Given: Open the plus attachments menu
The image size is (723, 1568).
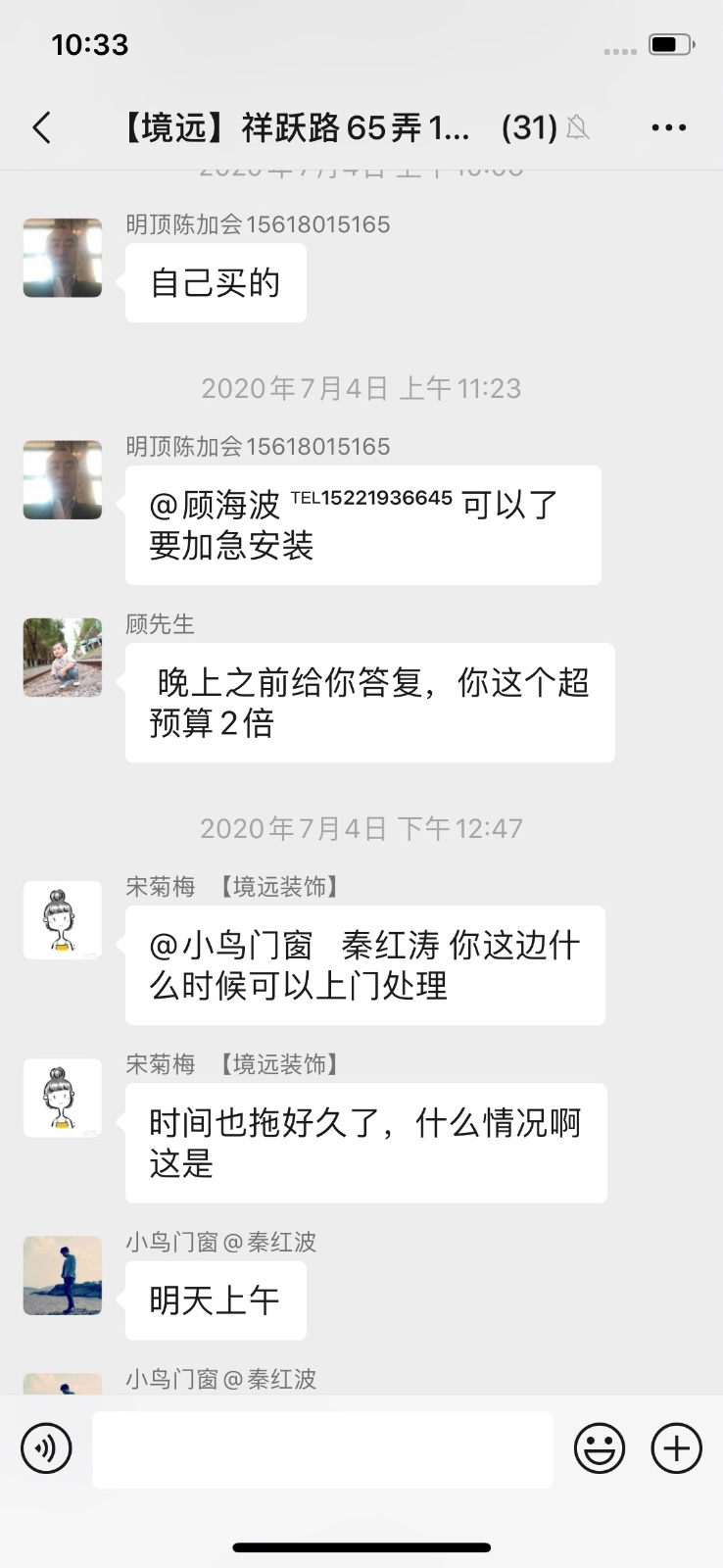Looking at the screenshot, I should pos(676,1448).
